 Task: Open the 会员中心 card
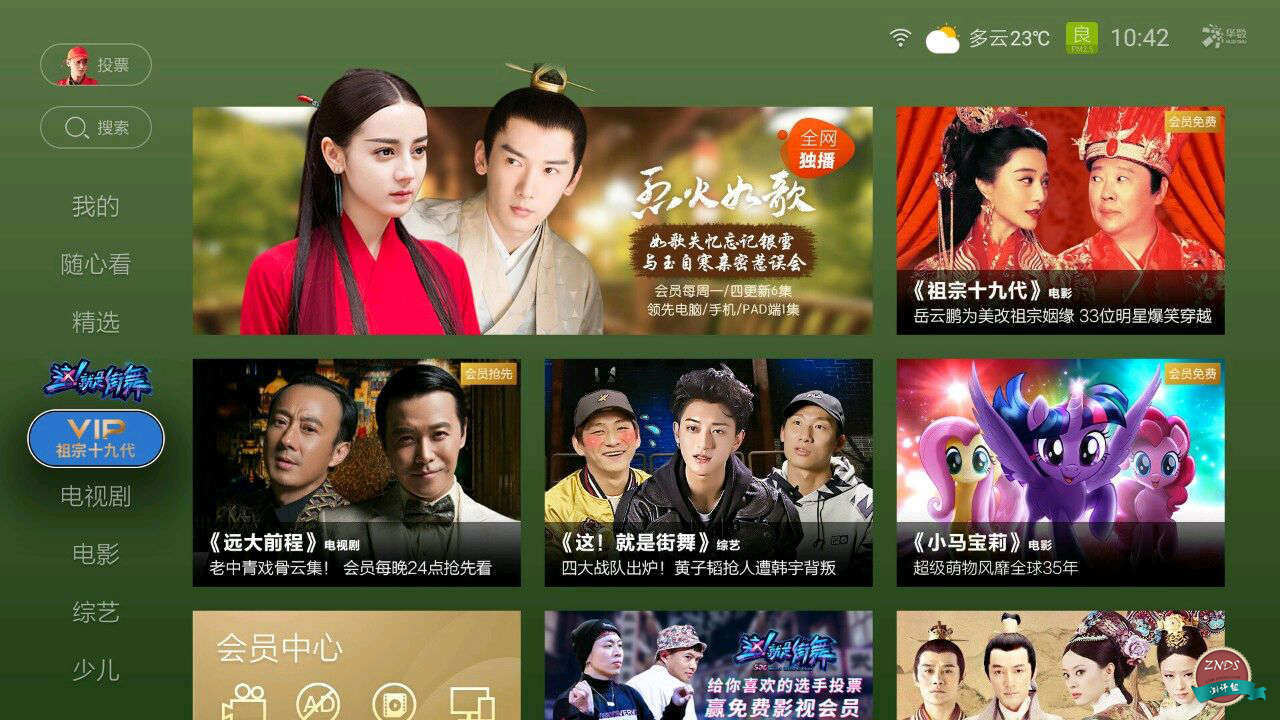356,666
